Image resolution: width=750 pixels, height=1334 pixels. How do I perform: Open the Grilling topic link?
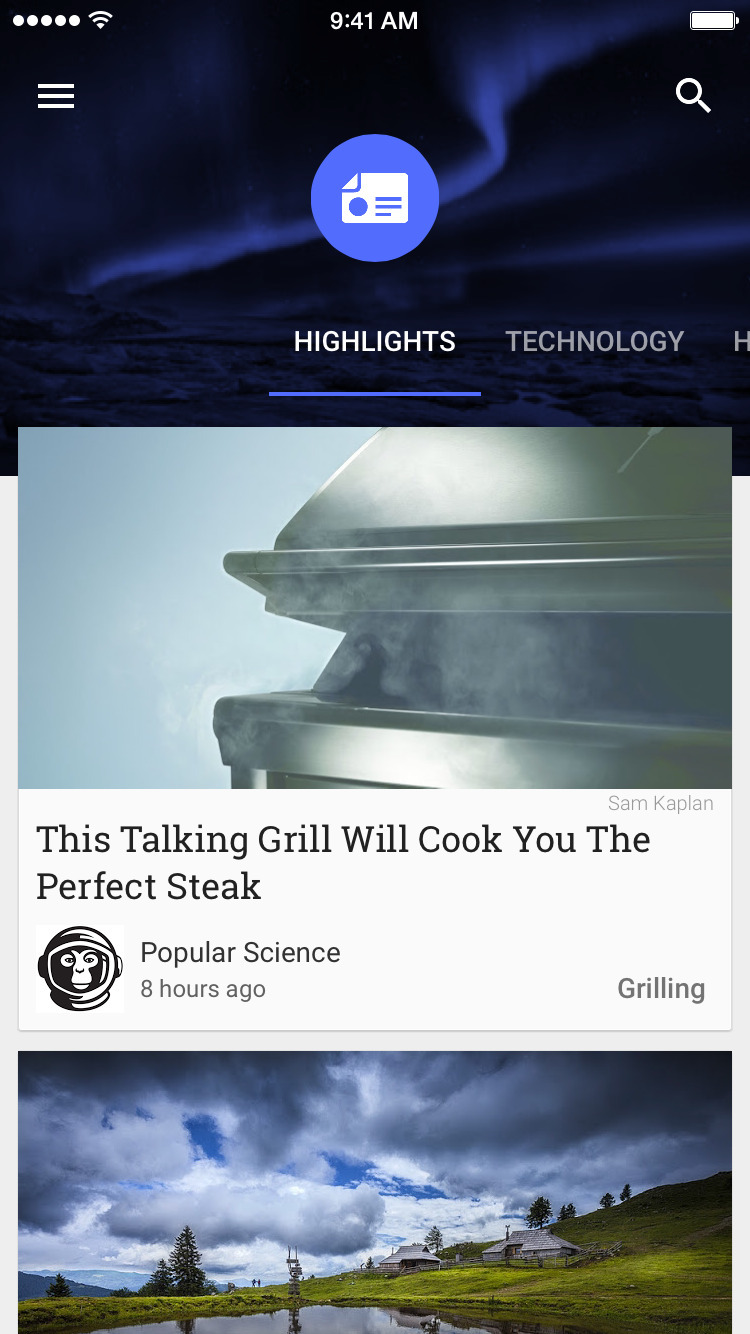(x=661, y=989)
